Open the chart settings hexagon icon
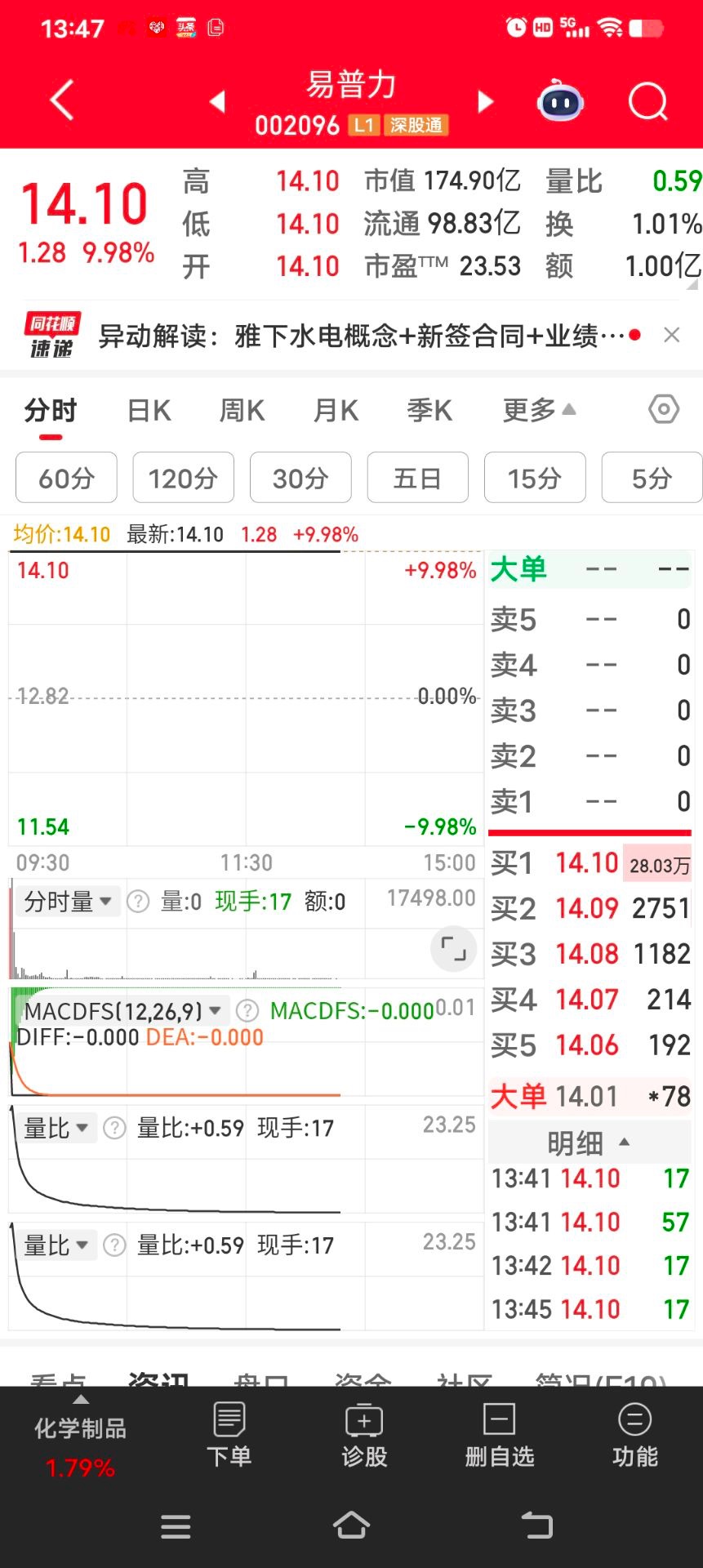The height and width of the screenshot is (1568, 703). tap(663, 409)
